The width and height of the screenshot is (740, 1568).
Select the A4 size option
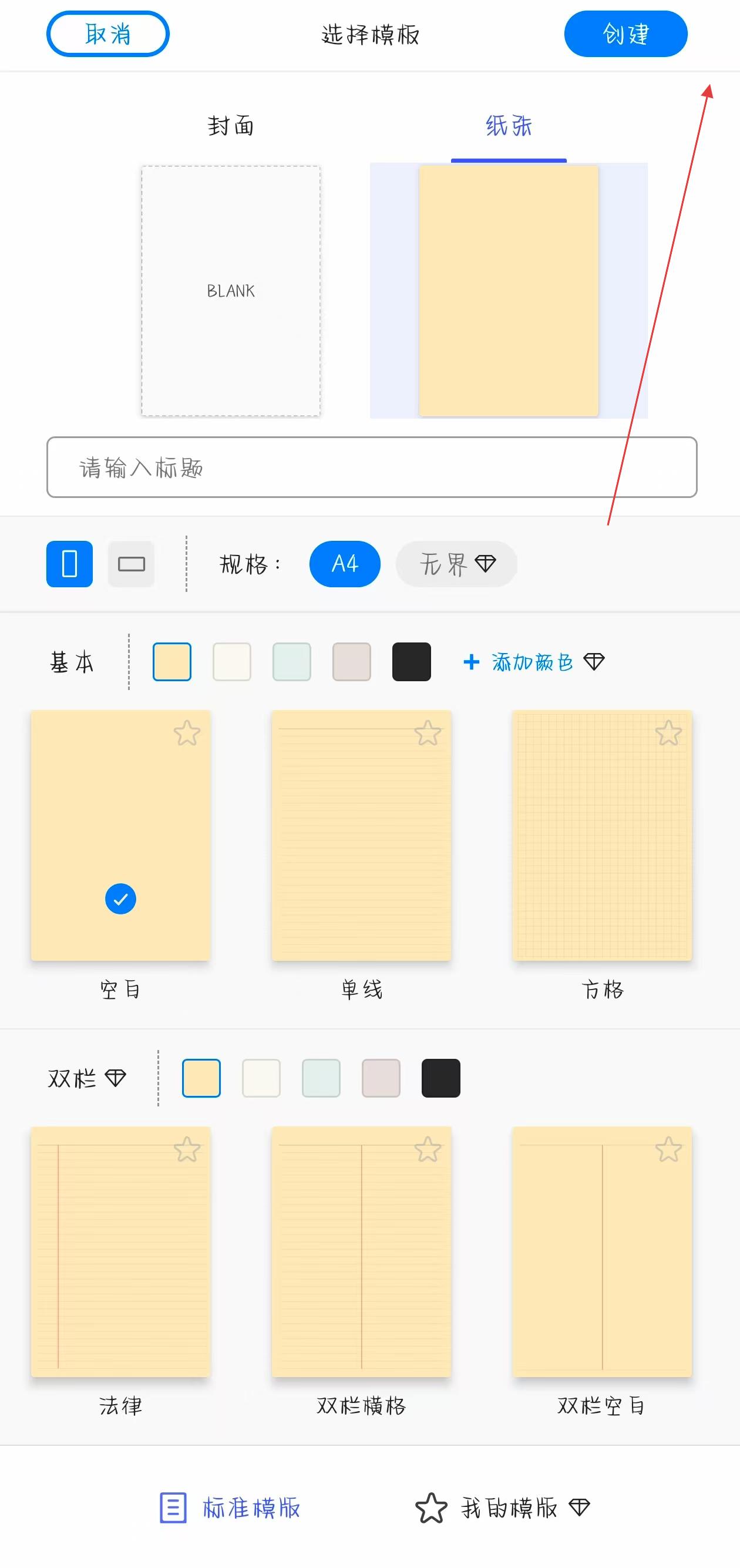[344, 564]
